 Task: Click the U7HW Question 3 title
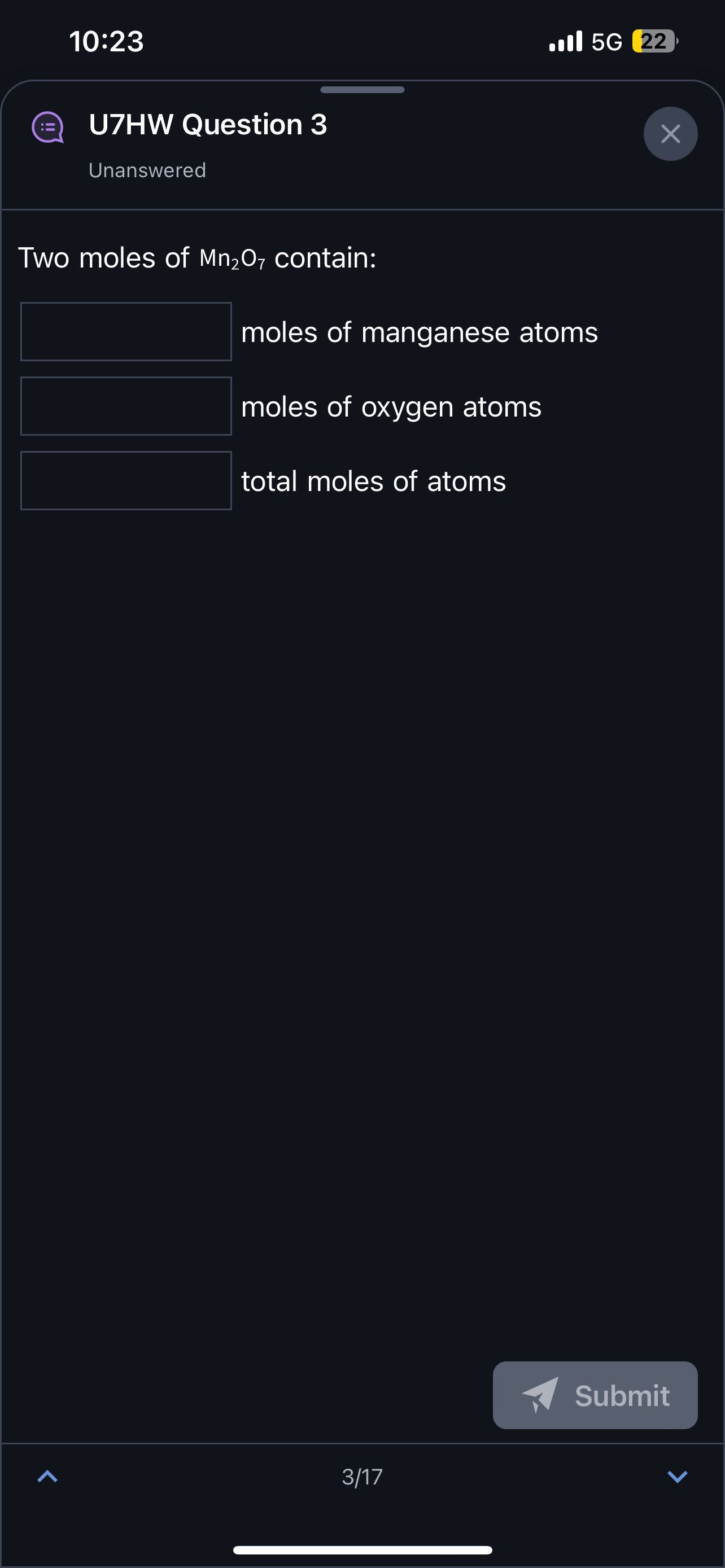pos(207,125)
